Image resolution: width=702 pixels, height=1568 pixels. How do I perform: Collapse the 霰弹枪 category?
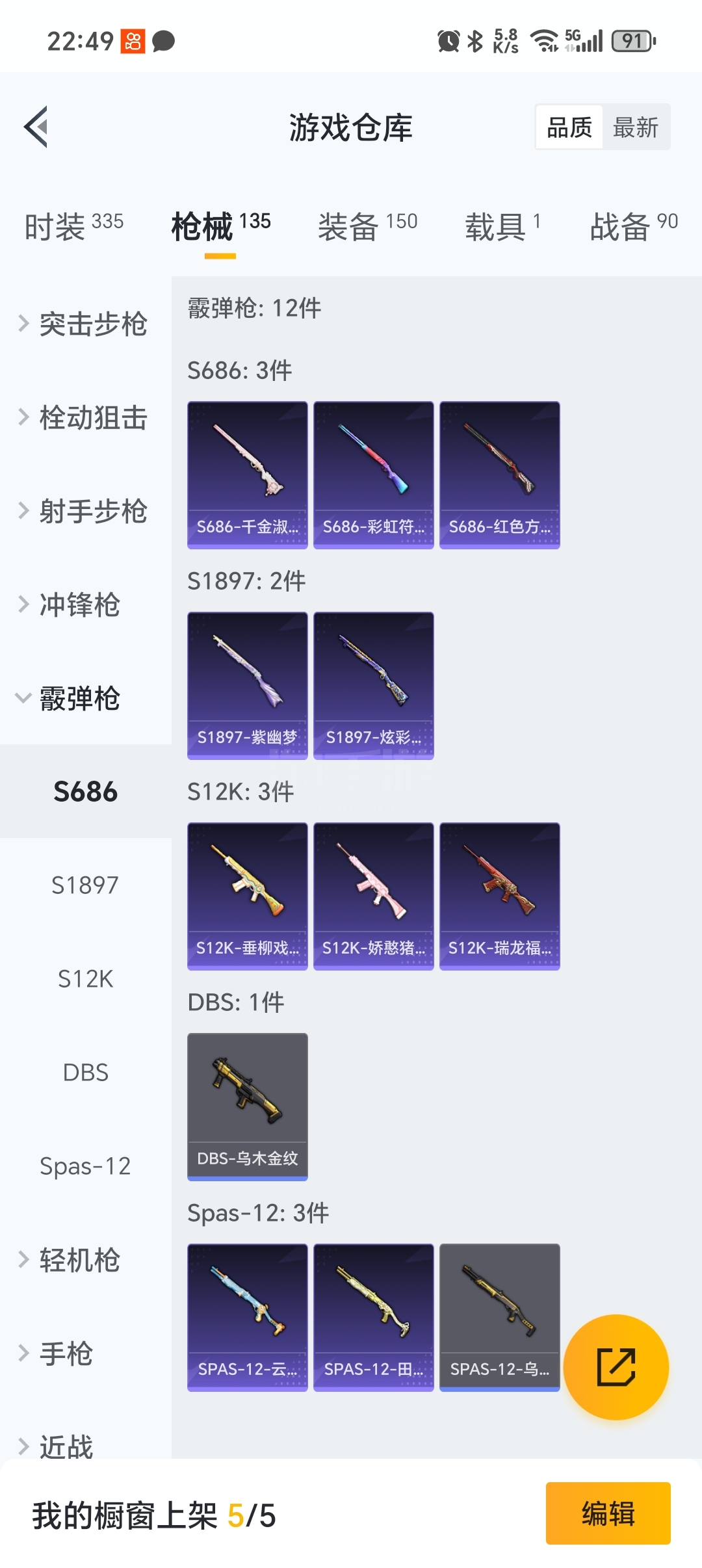(78, 698)
